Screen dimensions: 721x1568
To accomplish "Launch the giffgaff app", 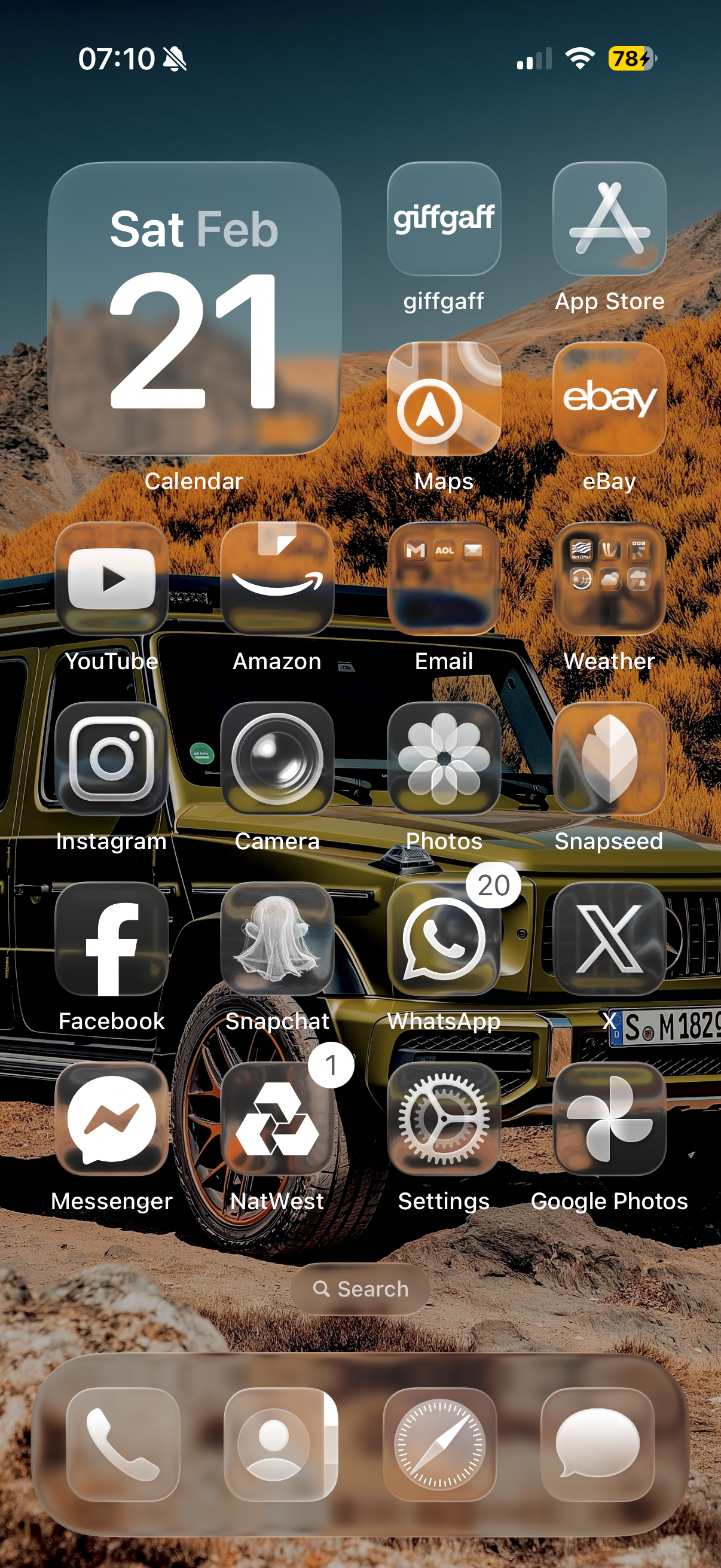I will coord(444,218).
